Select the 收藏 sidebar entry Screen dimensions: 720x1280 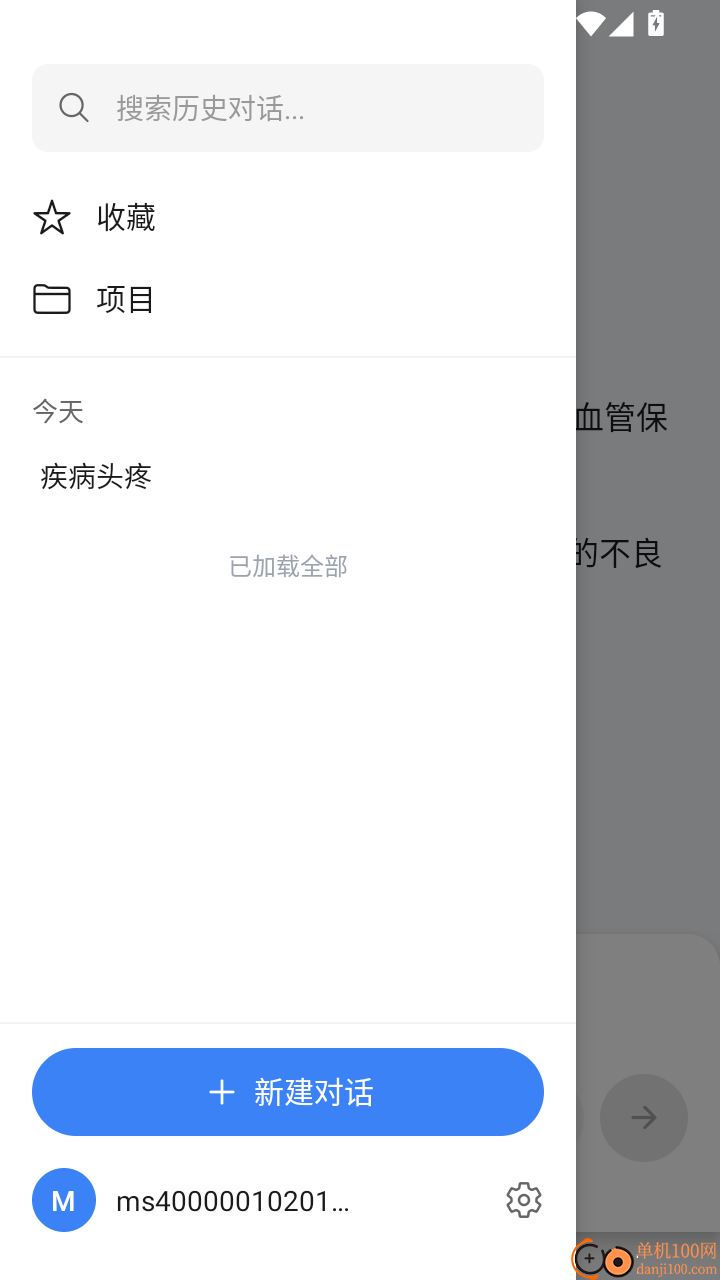(125, 217)
